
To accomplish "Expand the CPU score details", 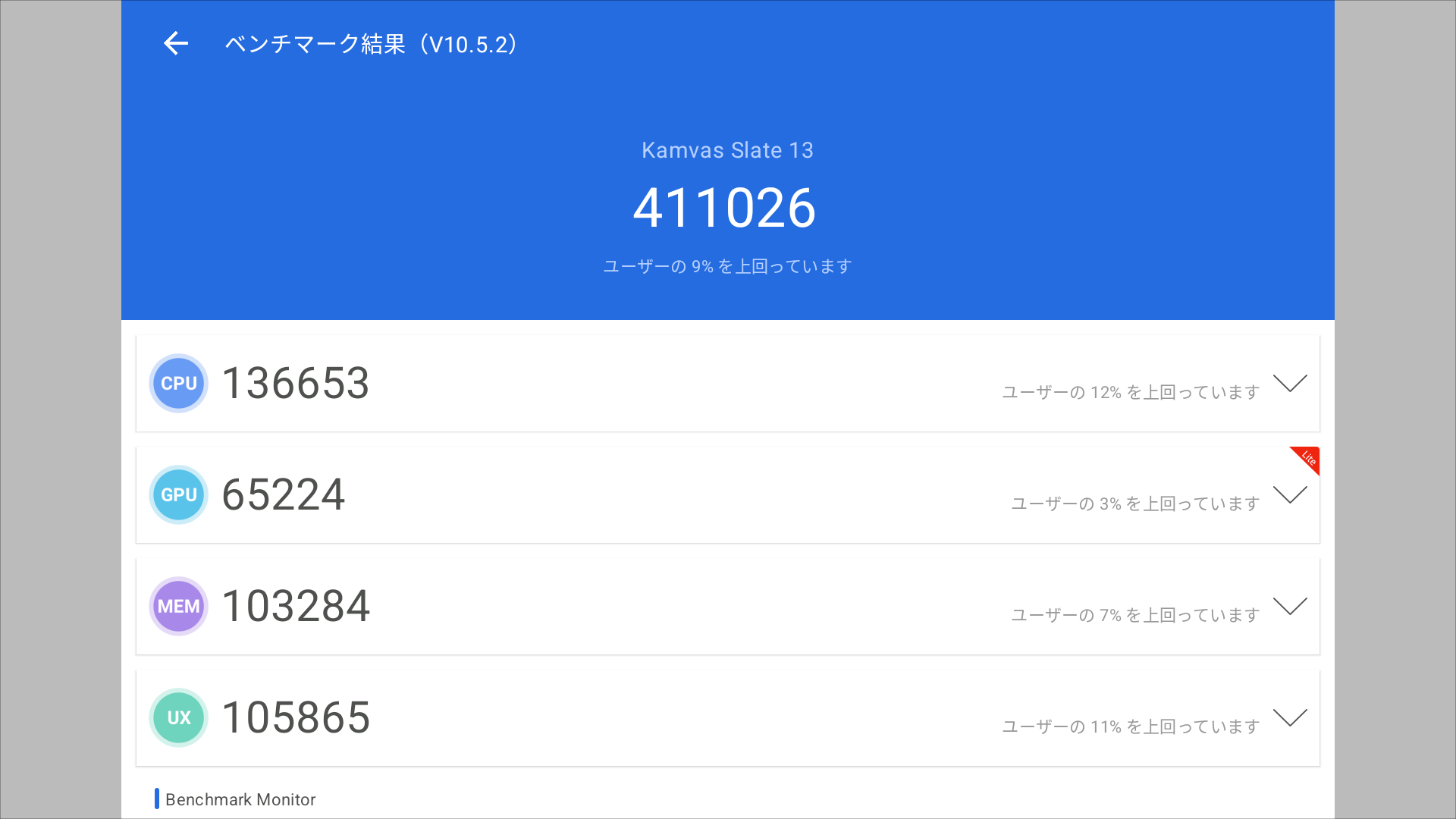I will tap(1290, 384).
